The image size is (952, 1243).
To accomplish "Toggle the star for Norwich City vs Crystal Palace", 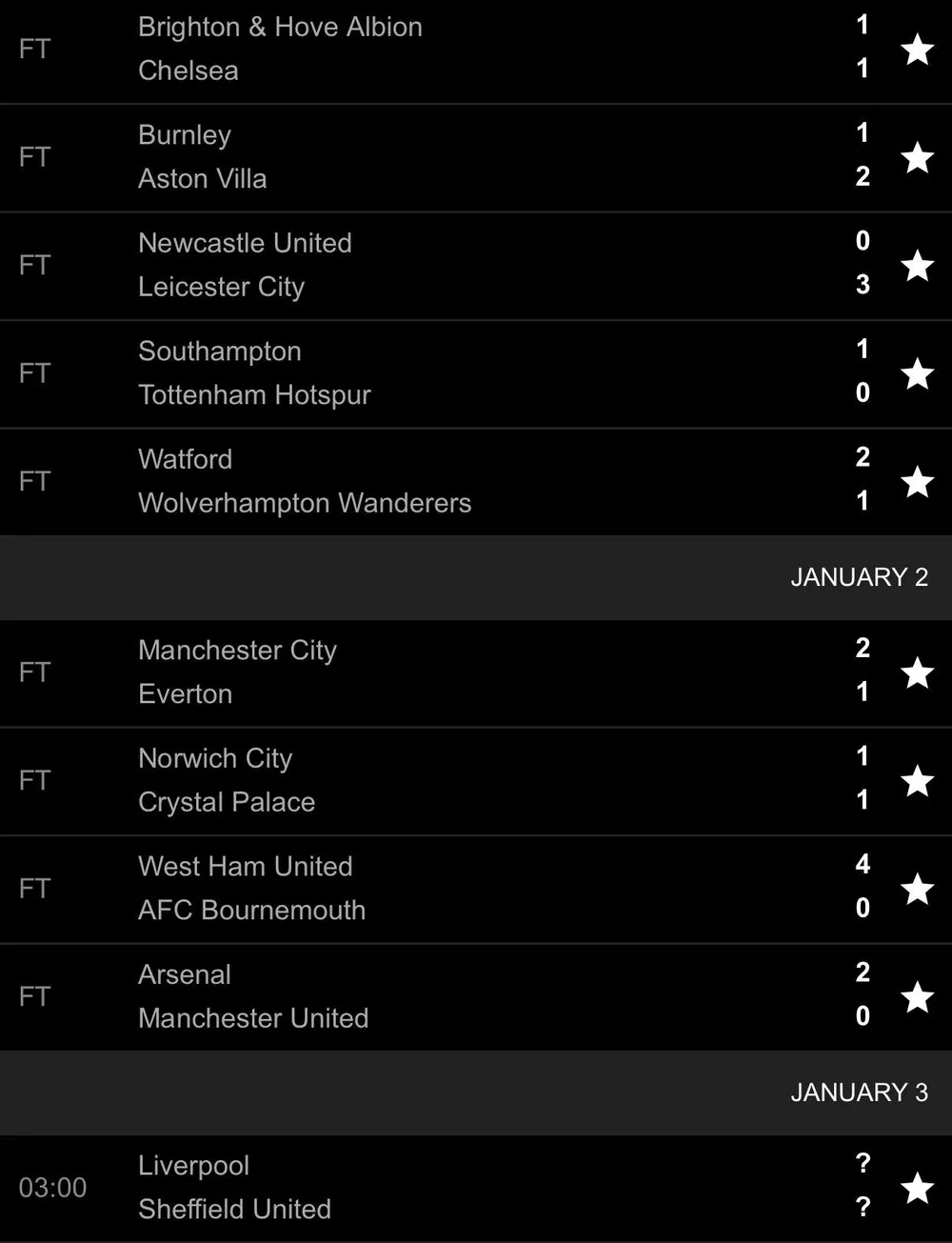I will [x=917, y=780].
